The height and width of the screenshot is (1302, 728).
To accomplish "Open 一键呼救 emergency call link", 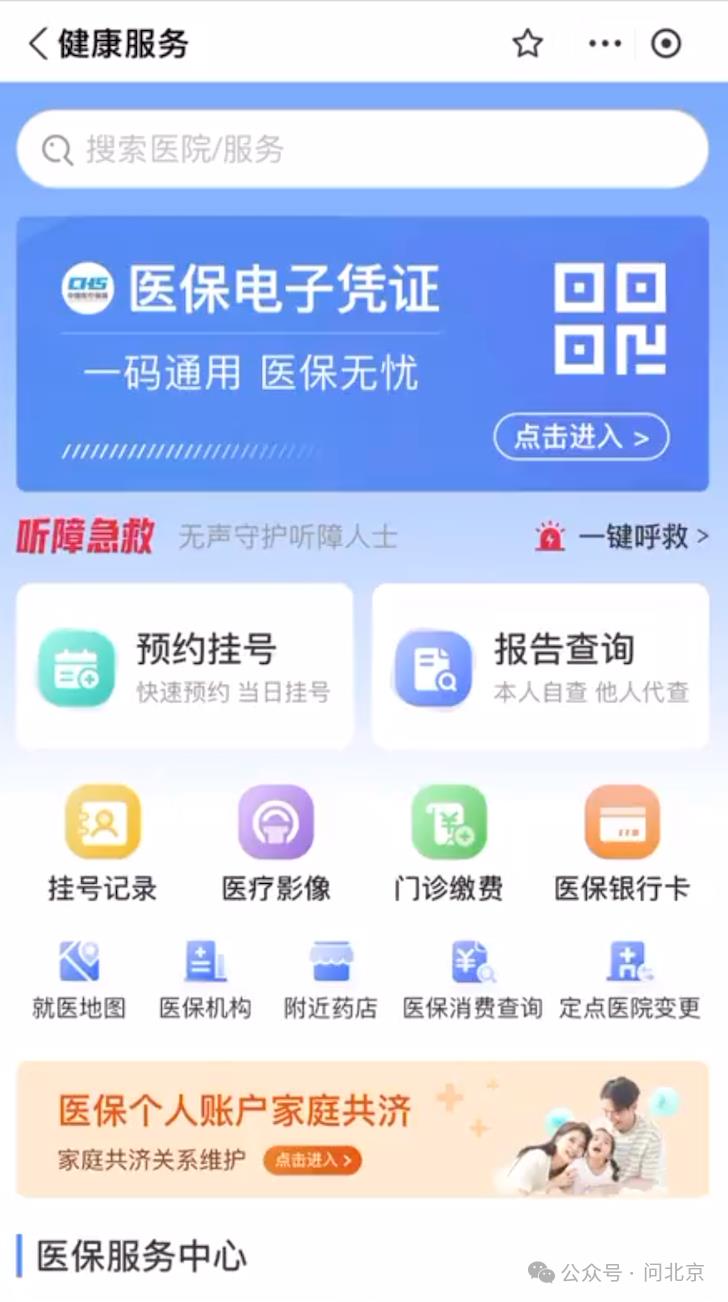I will click(622, 537).
